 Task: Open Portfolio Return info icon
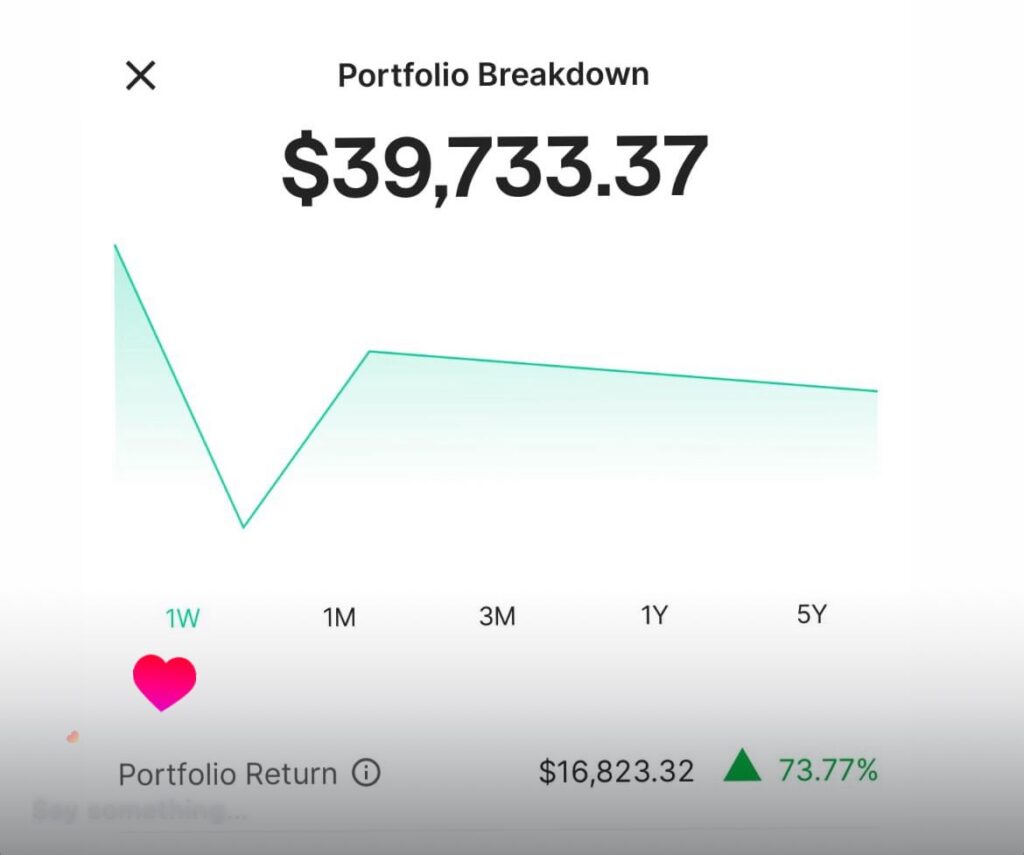[x=367, y=773]
